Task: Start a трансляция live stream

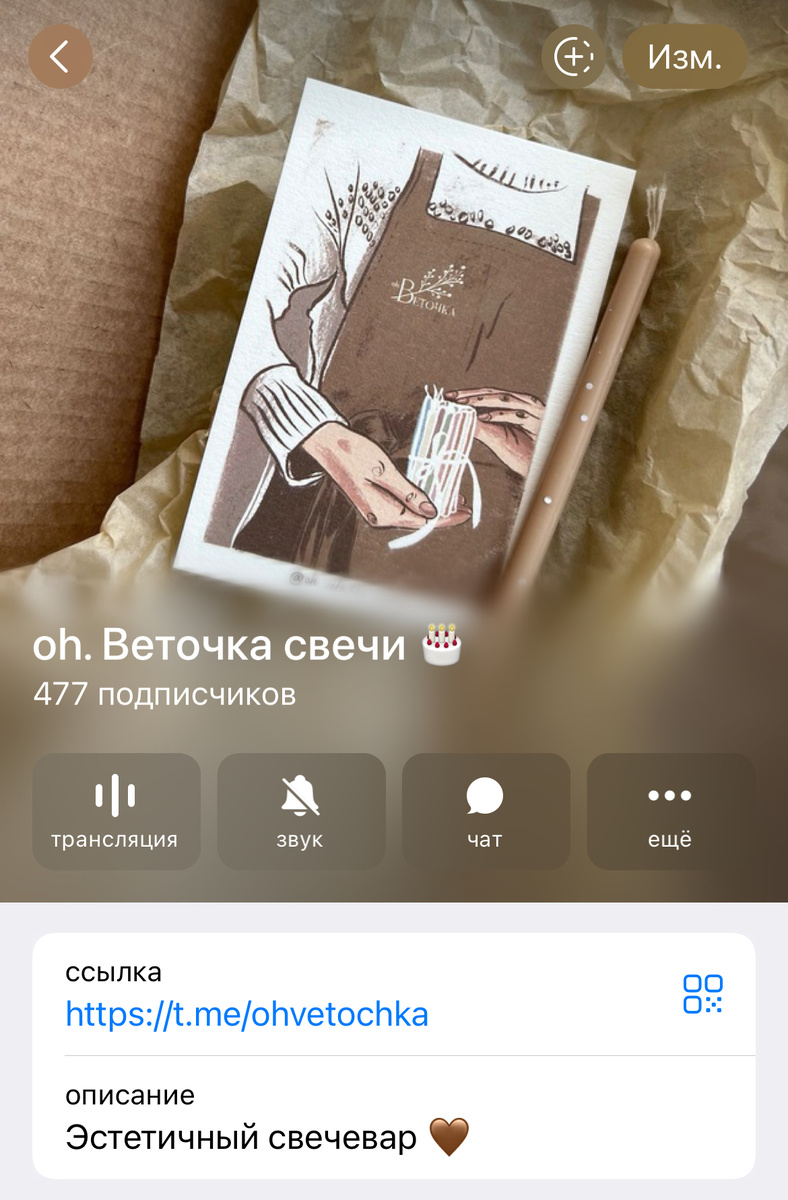Action: pyautogui.click(x=116, y=811)
